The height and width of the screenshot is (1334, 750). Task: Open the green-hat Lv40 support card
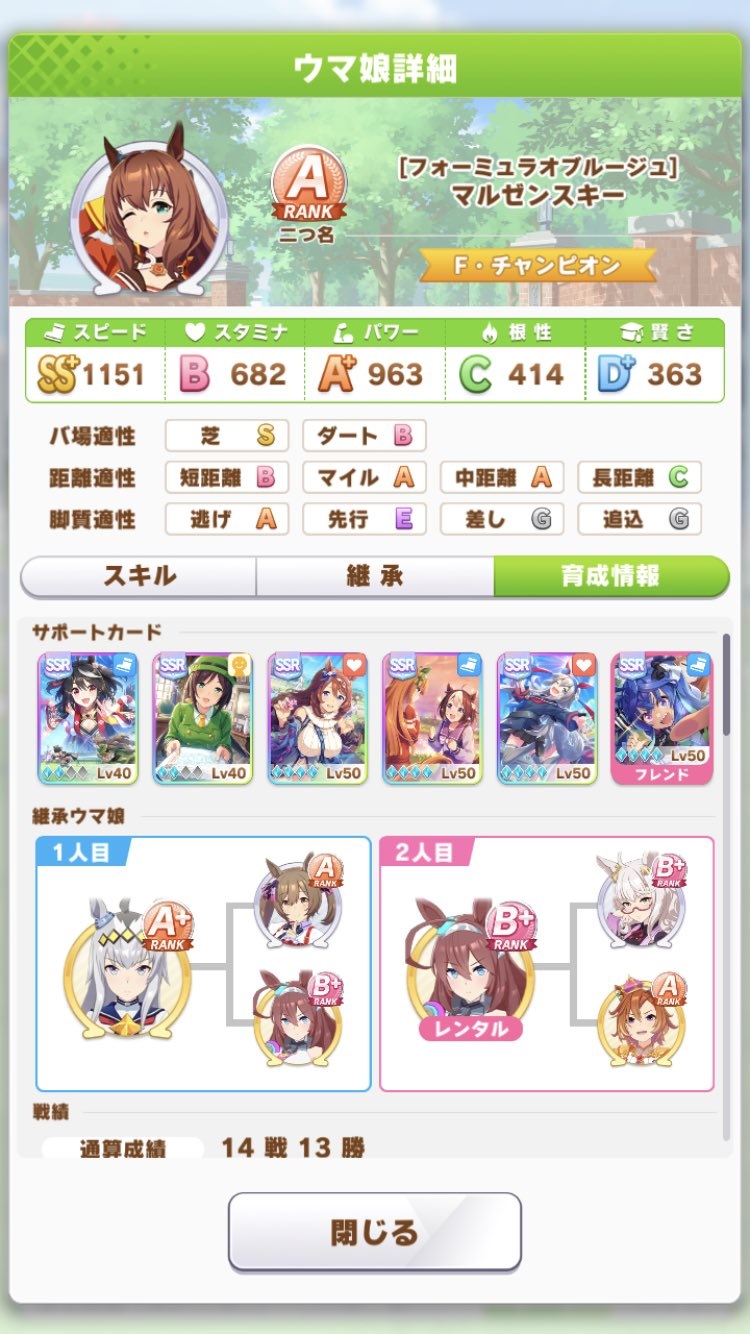coord(202,716)
